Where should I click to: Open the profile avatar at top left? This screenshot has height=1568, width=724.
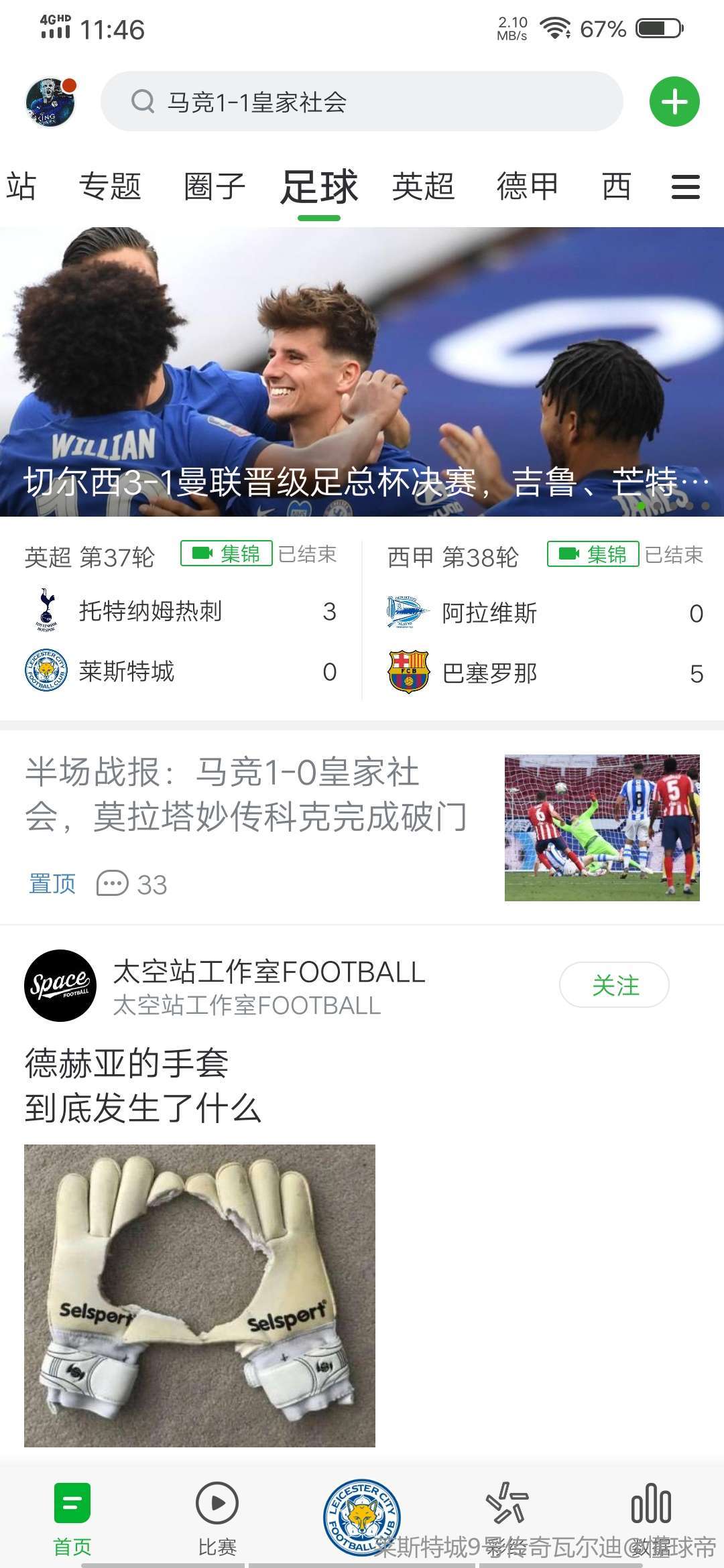50,102
